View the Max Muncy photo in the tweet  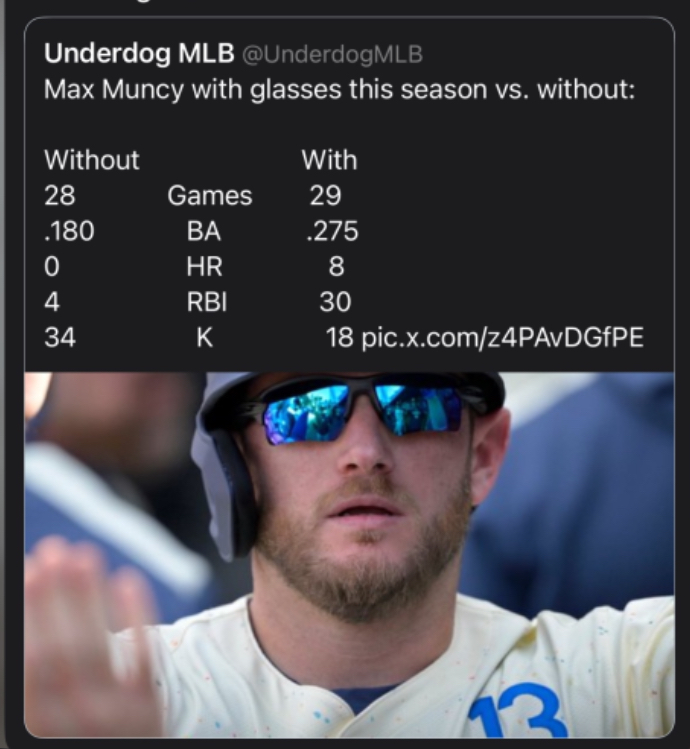pos(348,553)
